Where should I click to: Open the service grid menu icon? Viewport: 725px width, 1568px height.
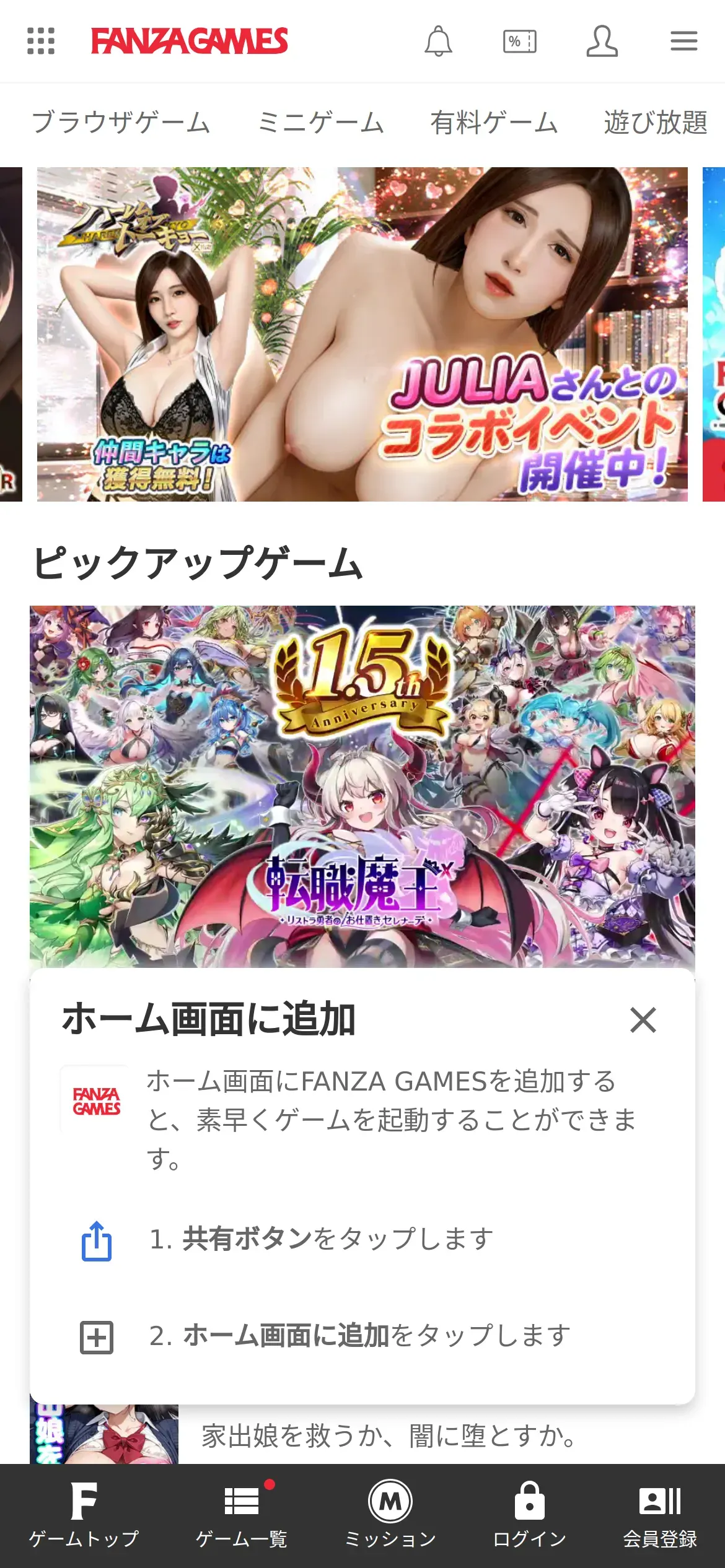pos(41,41)
